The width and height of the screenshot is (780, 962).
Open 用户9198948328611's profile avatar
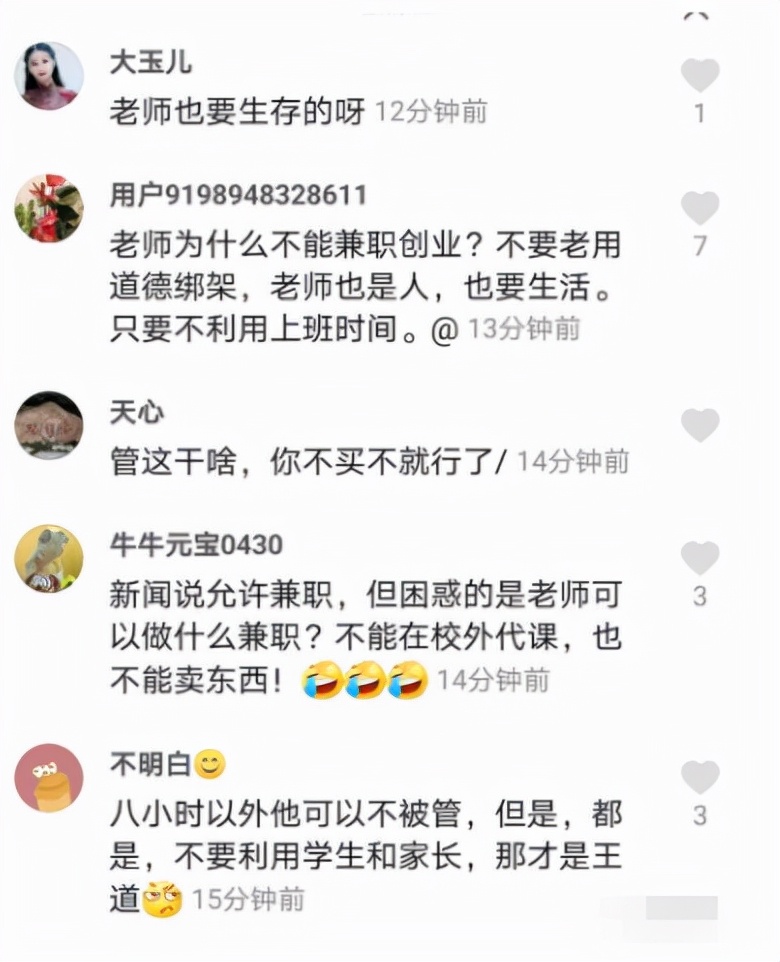(x=46, y=207)
